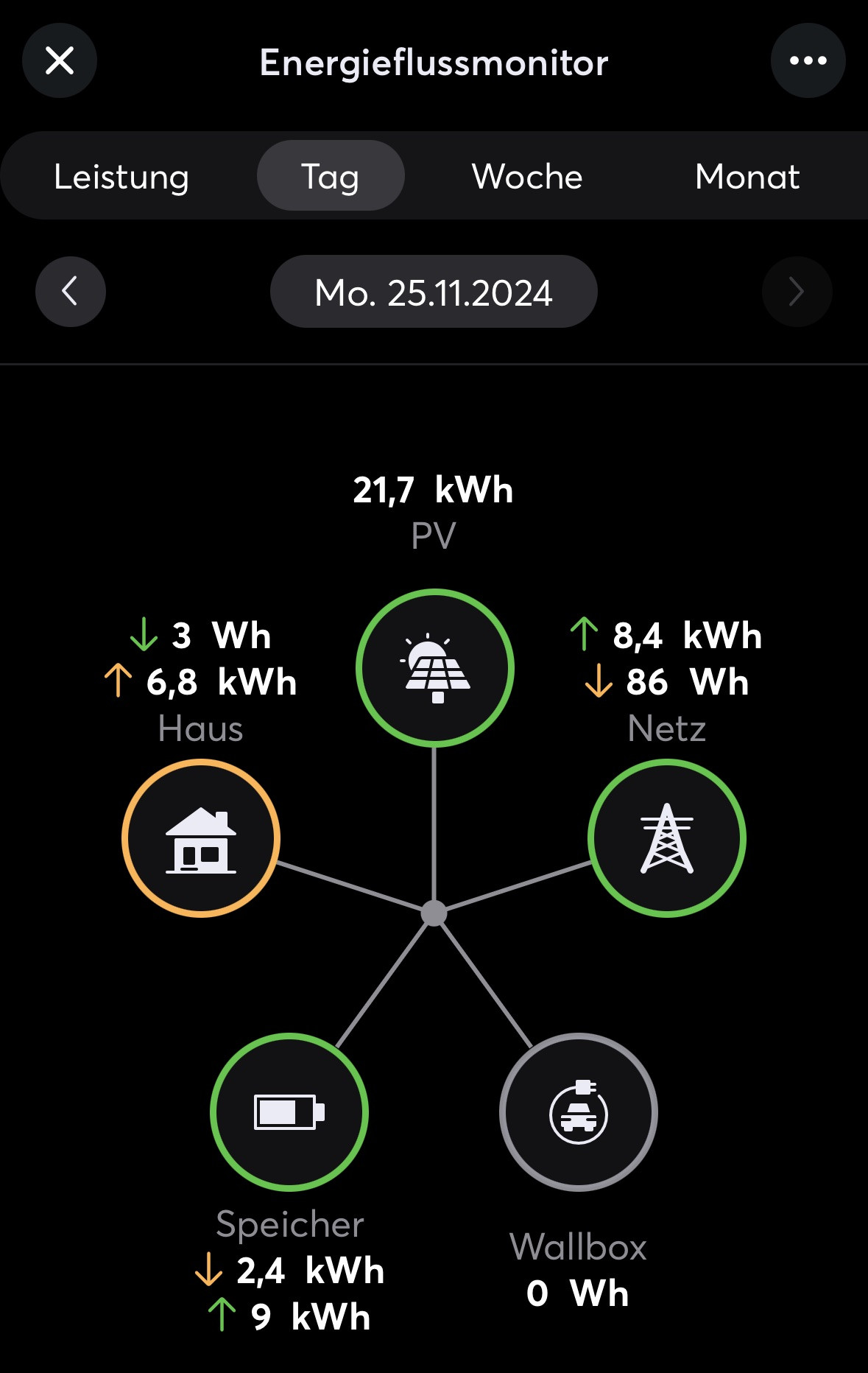Open the Haus consumption node

201,838
